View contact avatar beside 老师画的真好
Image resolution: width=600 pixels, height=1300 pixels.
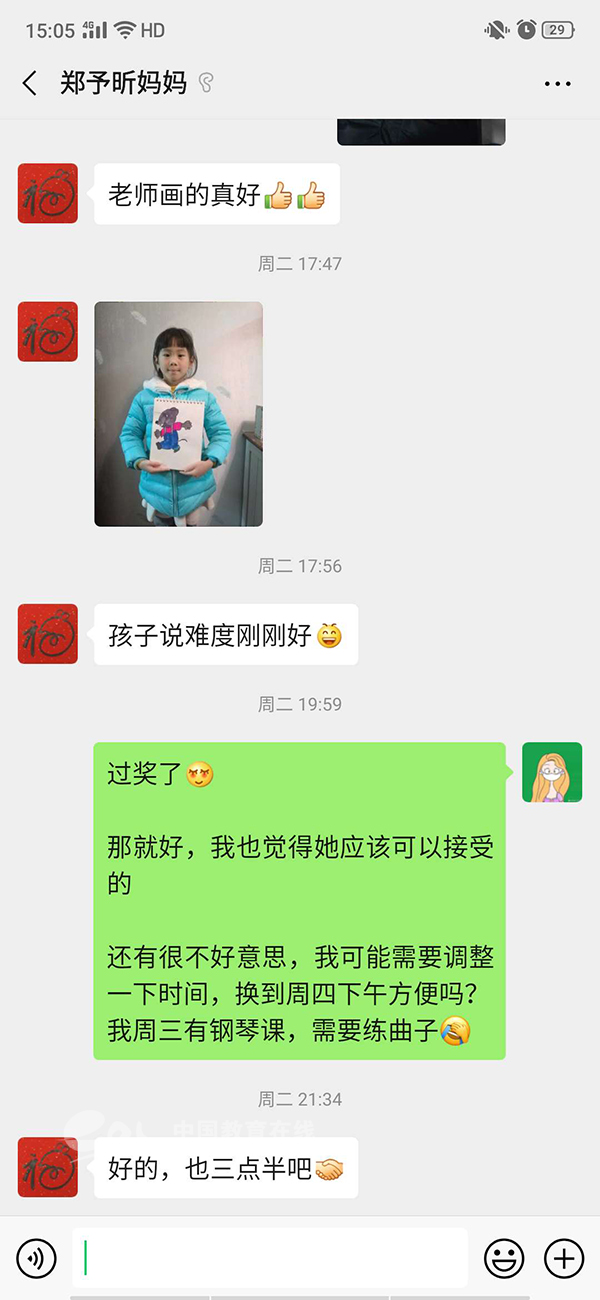(48, 193)
